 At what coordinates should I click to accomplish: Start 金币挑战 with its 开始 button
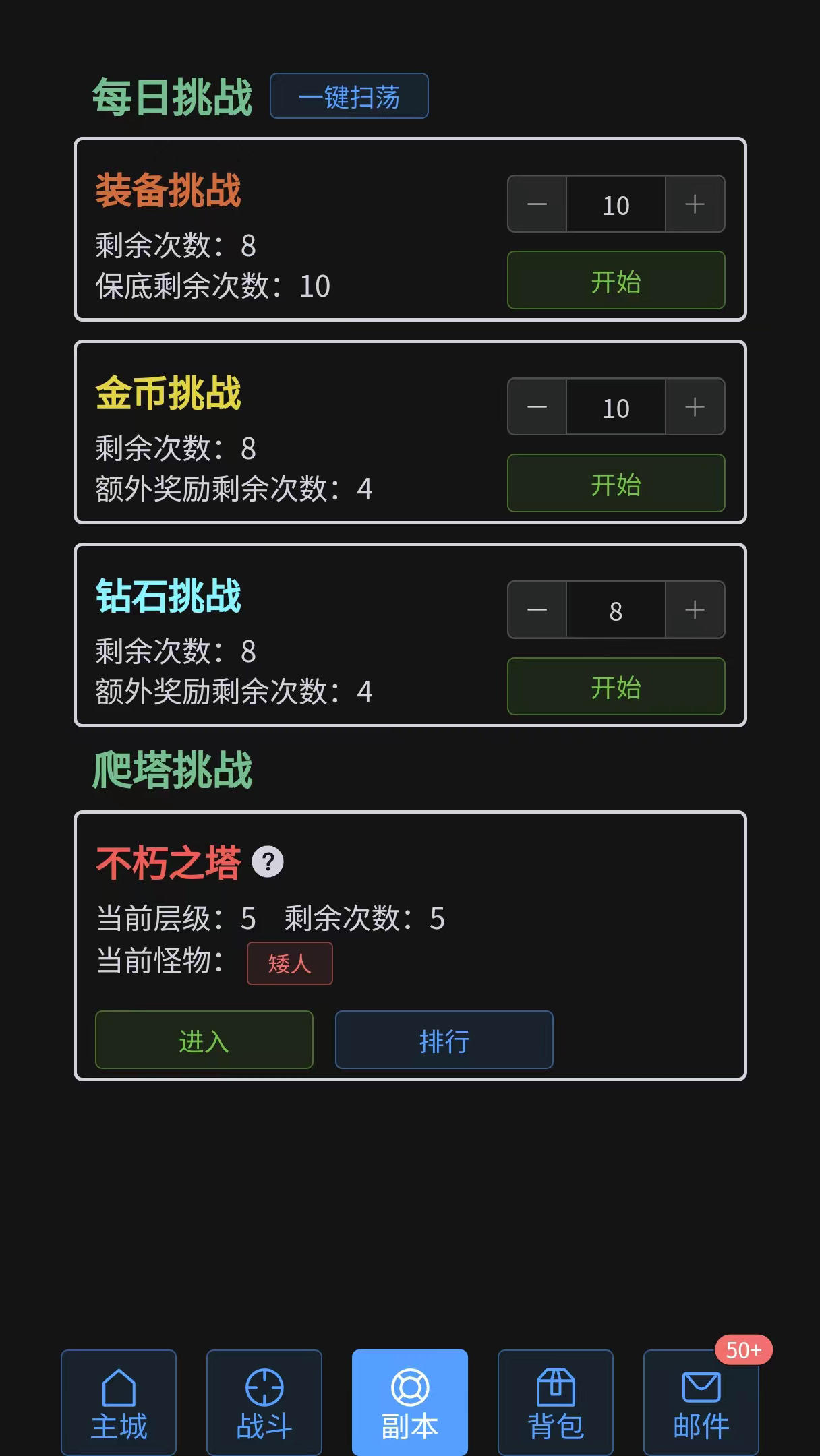pyautogui.click(x=616, y=484)
